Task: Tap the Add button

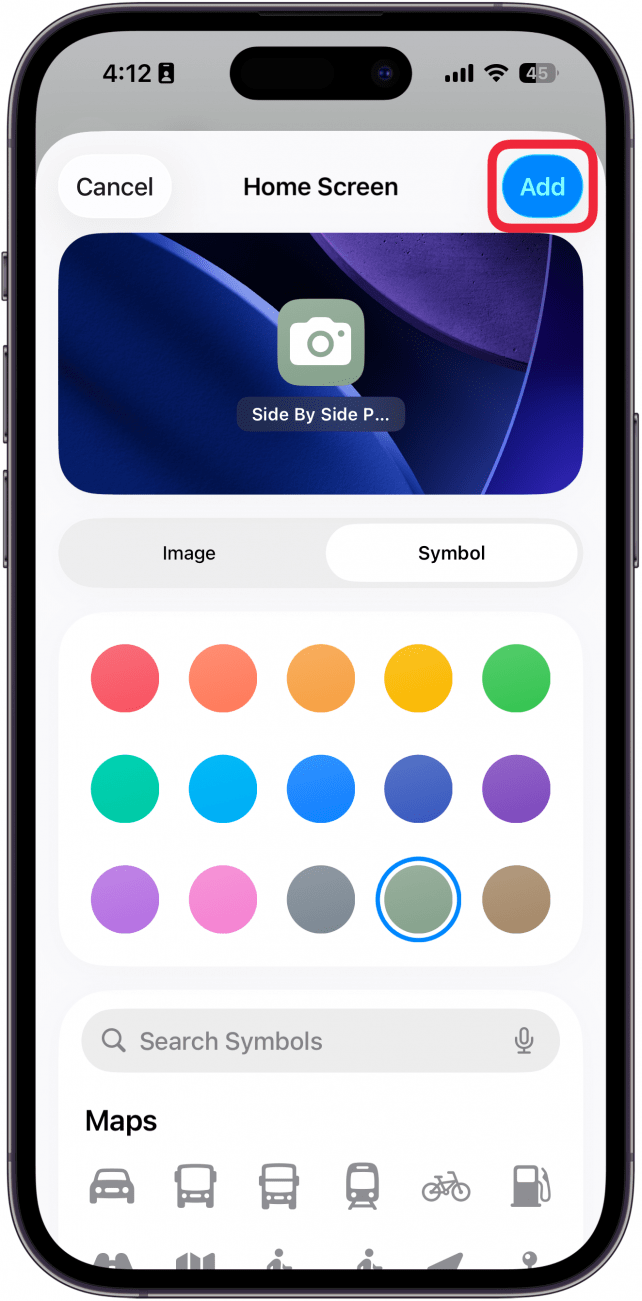Action: pos(542,187)
